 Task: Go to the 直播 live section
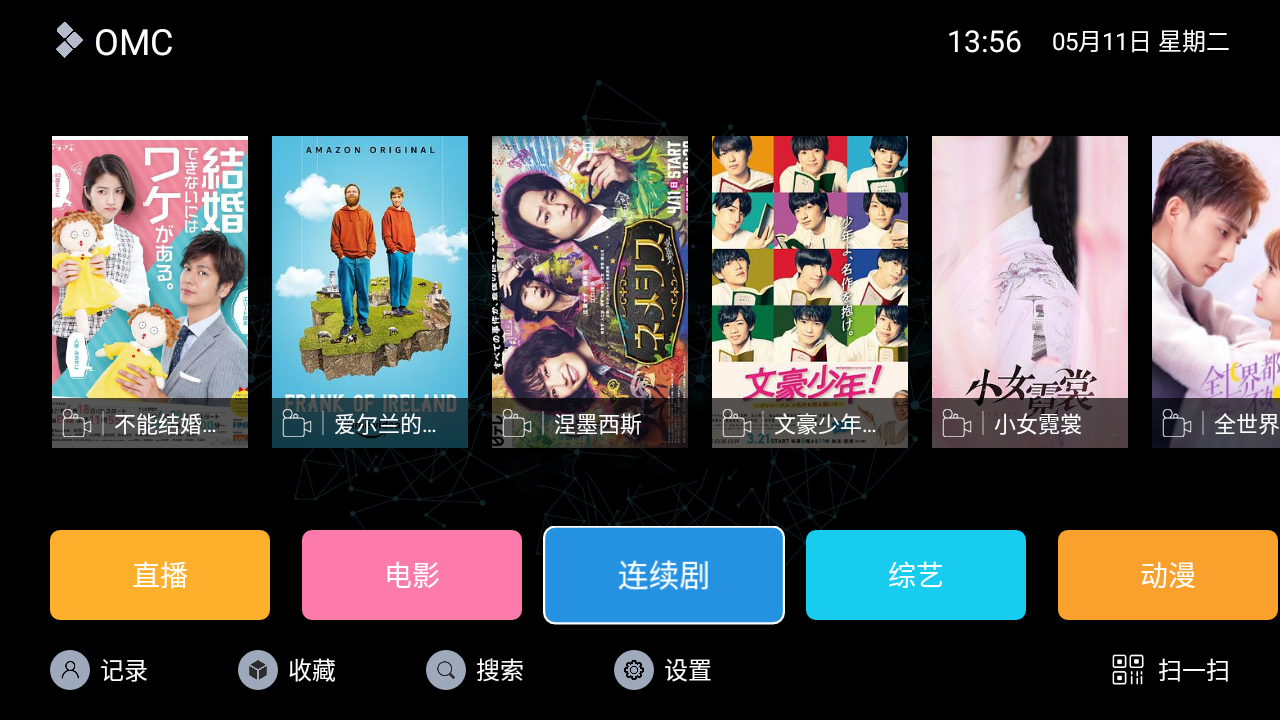coord(160,575)
